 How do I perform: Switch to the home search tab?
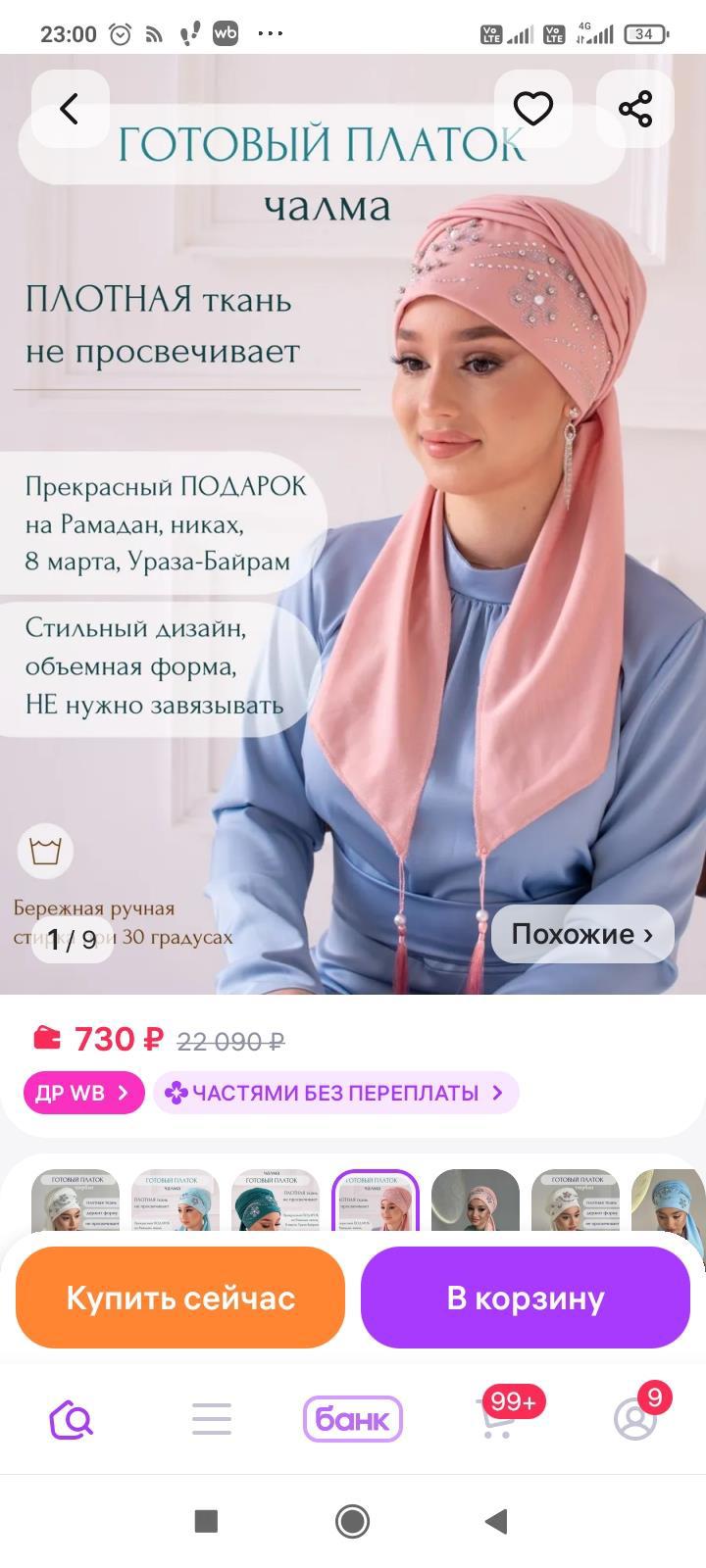[x=71, y=1418]
